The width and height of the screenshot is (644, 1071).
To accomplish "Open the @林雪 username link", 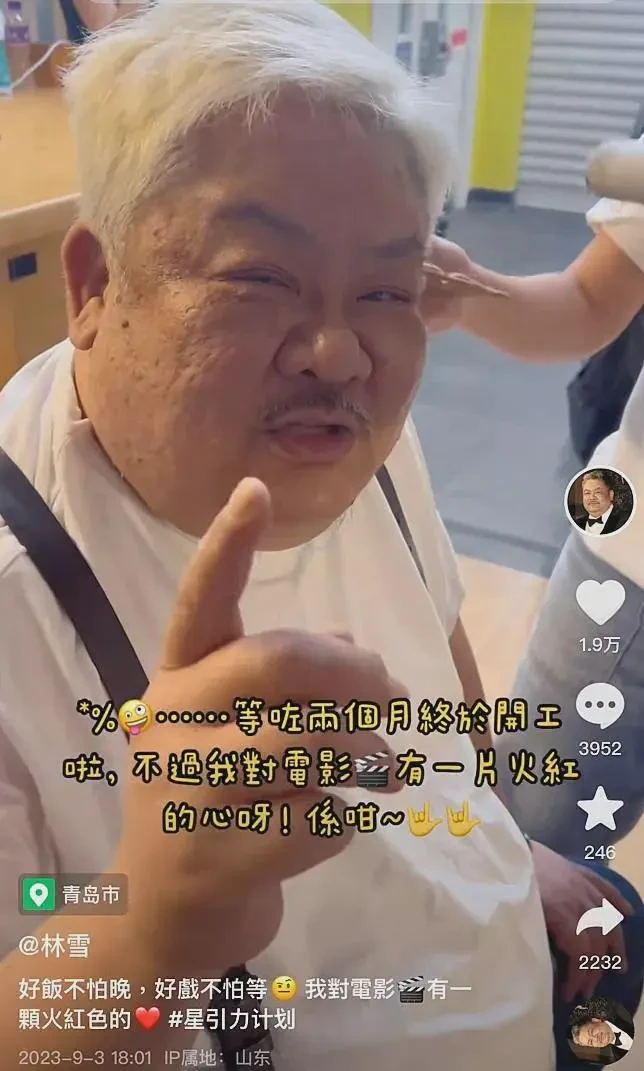I will [54, 946].
